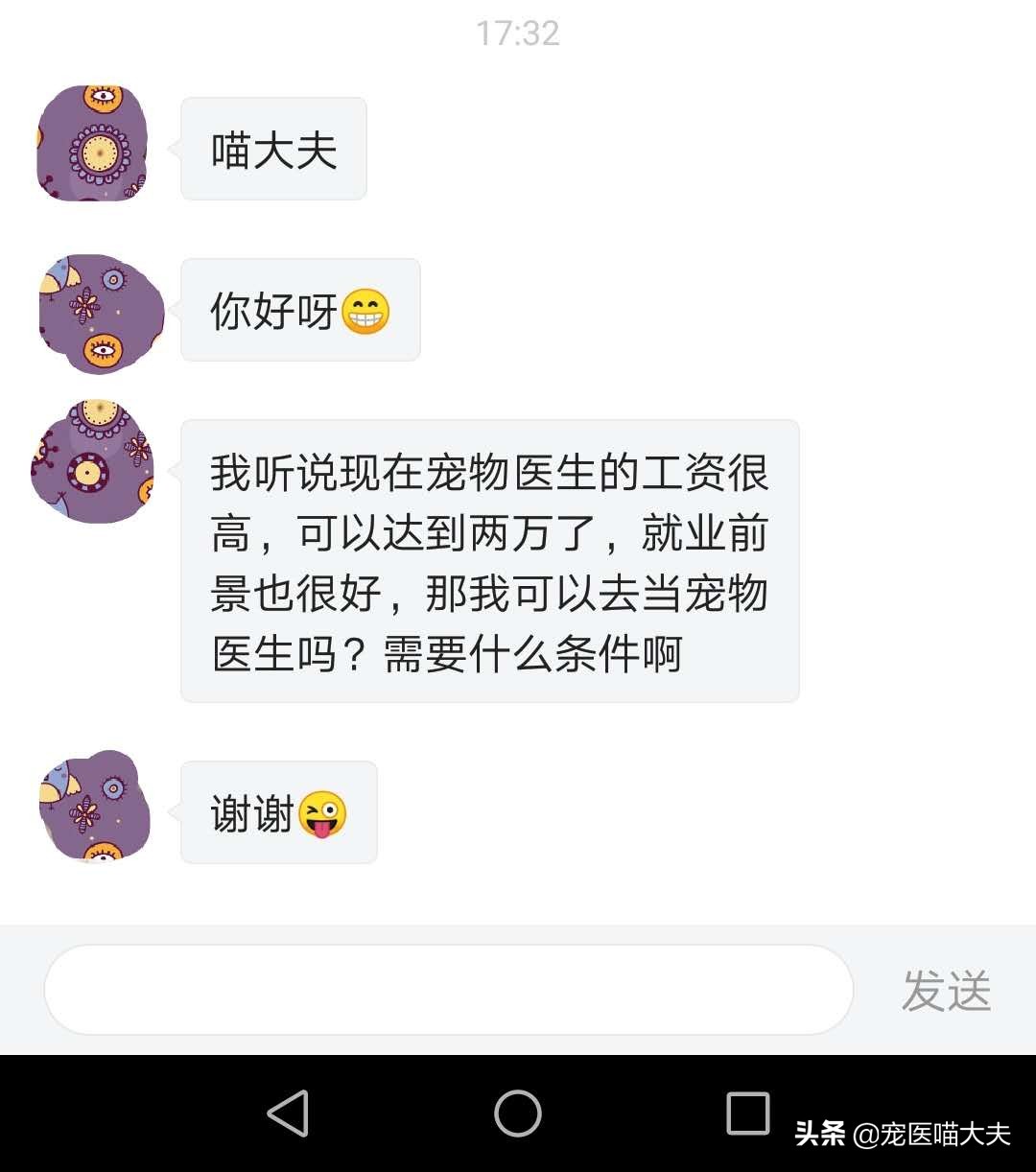Tap the winking tongue emoji in '谢谢' message
Image resolution: width=1036 pixels, height=1172 pixels.
point(324,813)
